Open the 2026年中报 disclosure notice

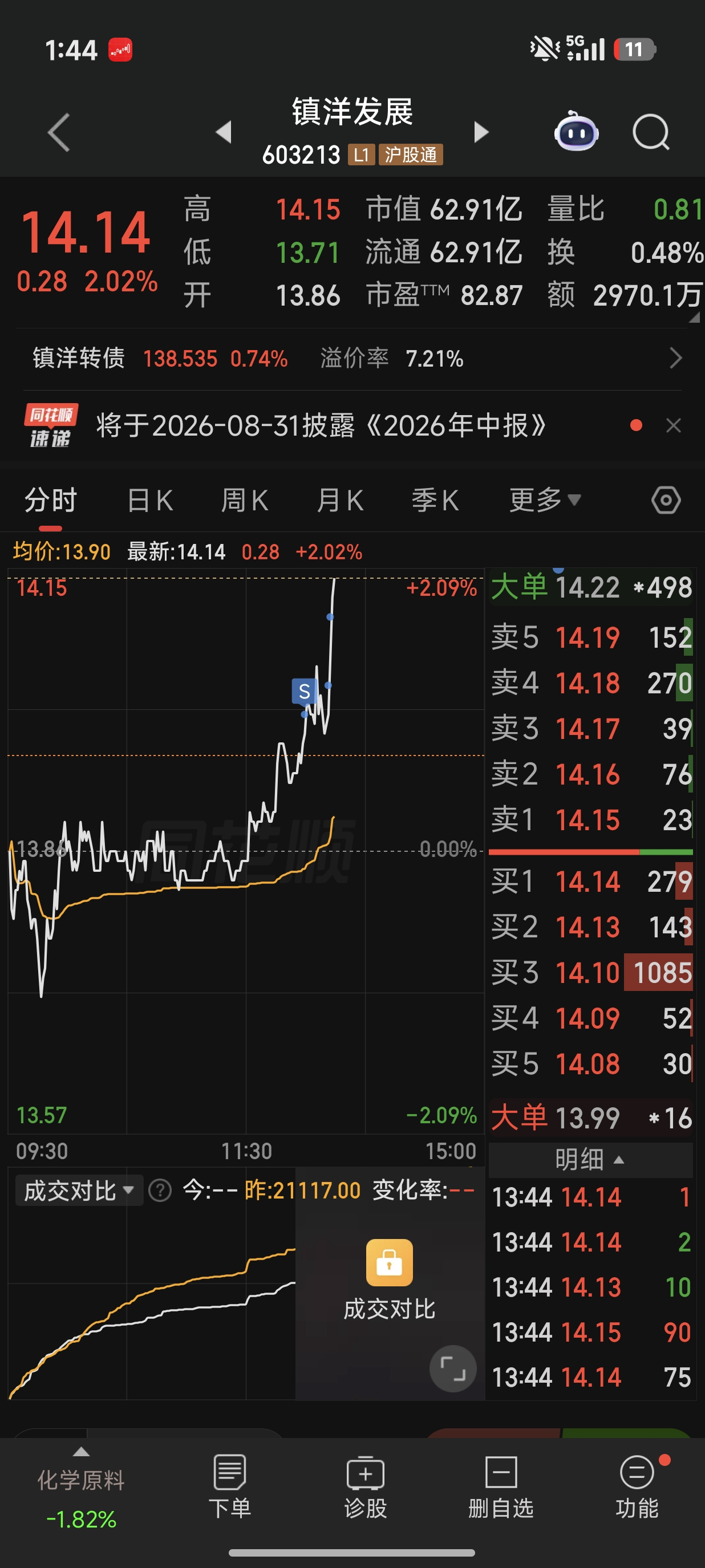[321, 425]
